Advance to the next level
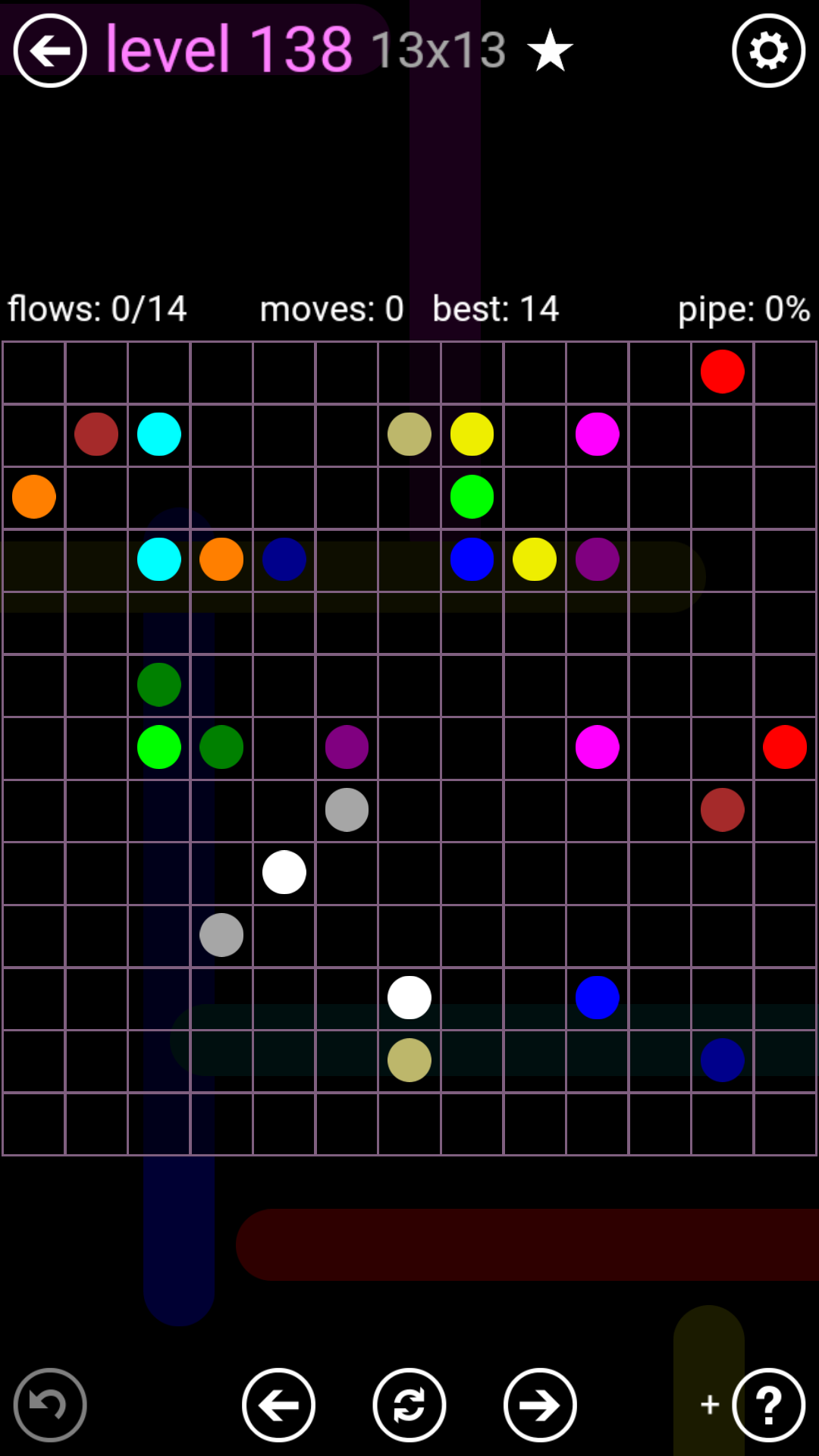The height and width of the screenshot is (1456, 819). [x=540, y=1404]
